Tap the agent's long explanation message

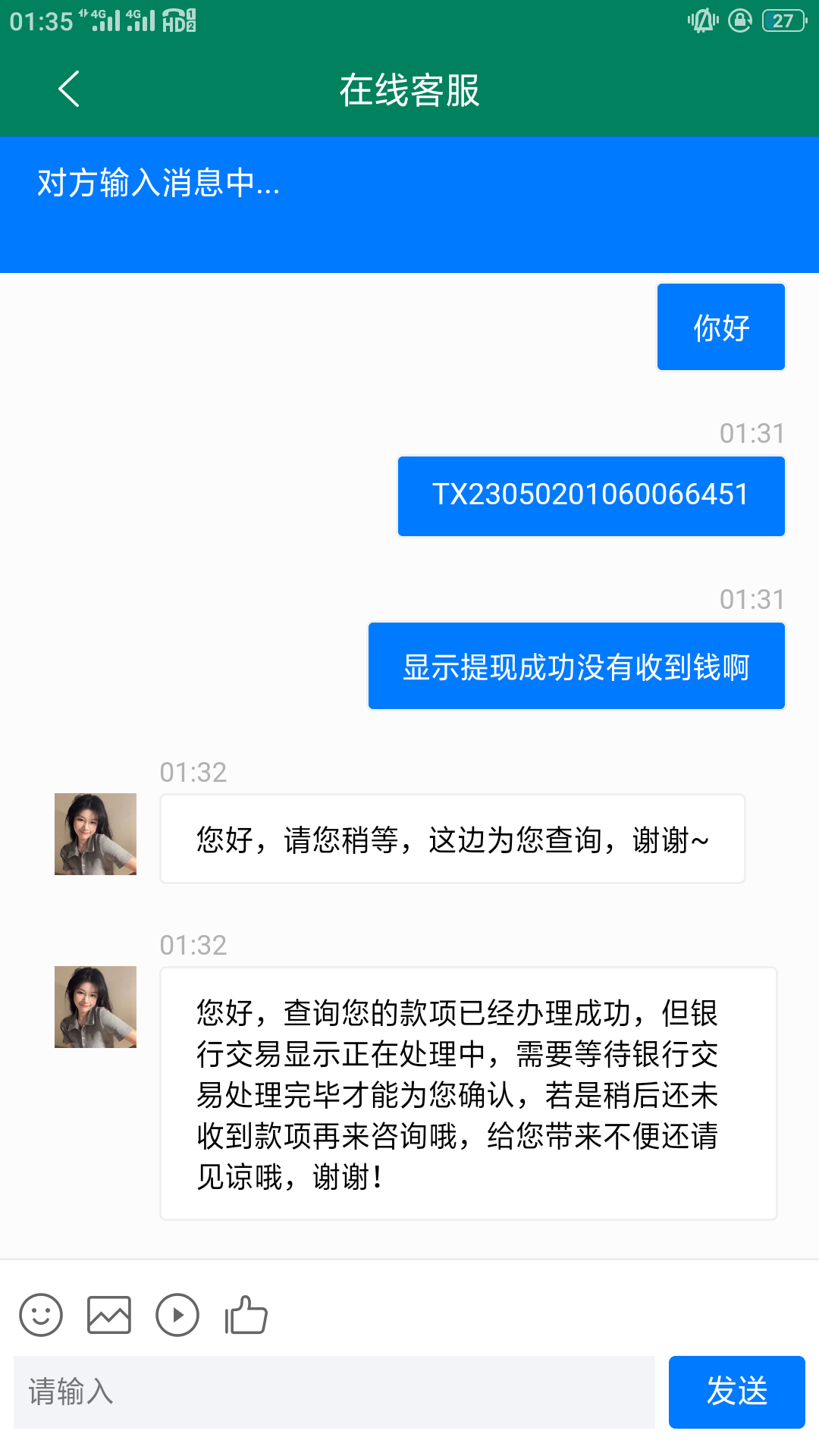click(468, 1094)
